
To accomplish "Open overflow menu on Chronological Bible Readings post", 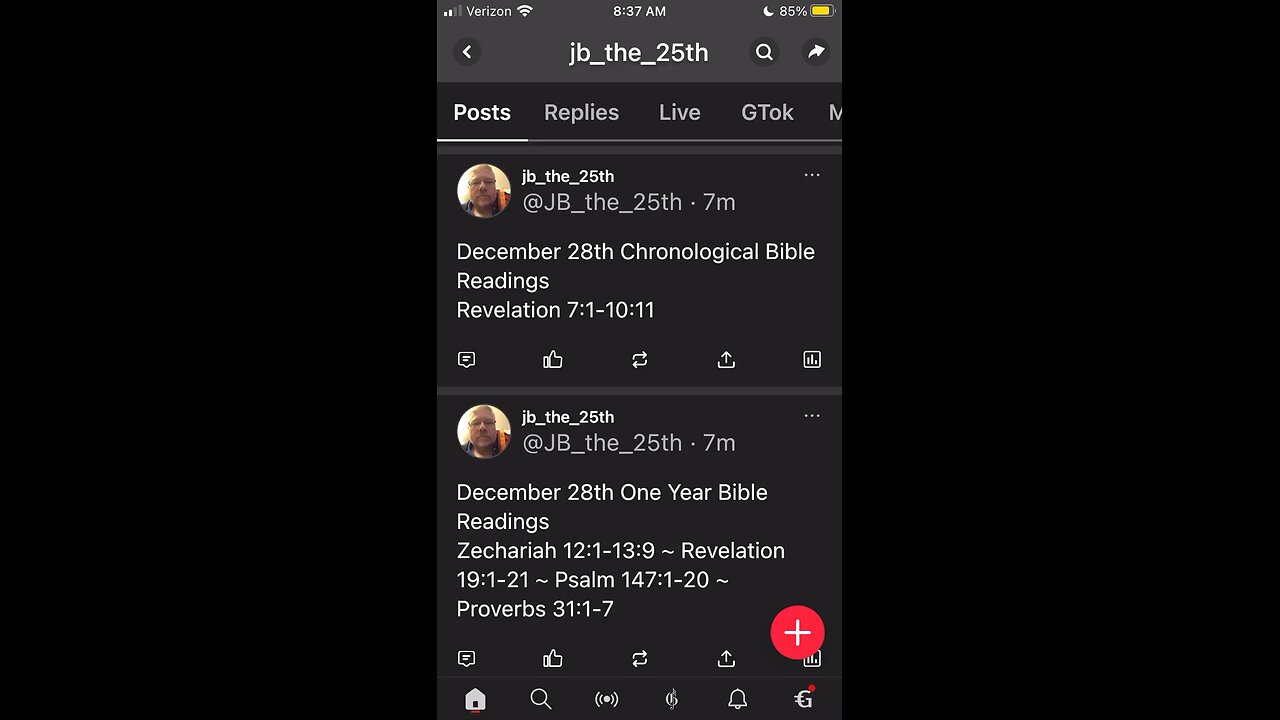I will pos(812,175).
